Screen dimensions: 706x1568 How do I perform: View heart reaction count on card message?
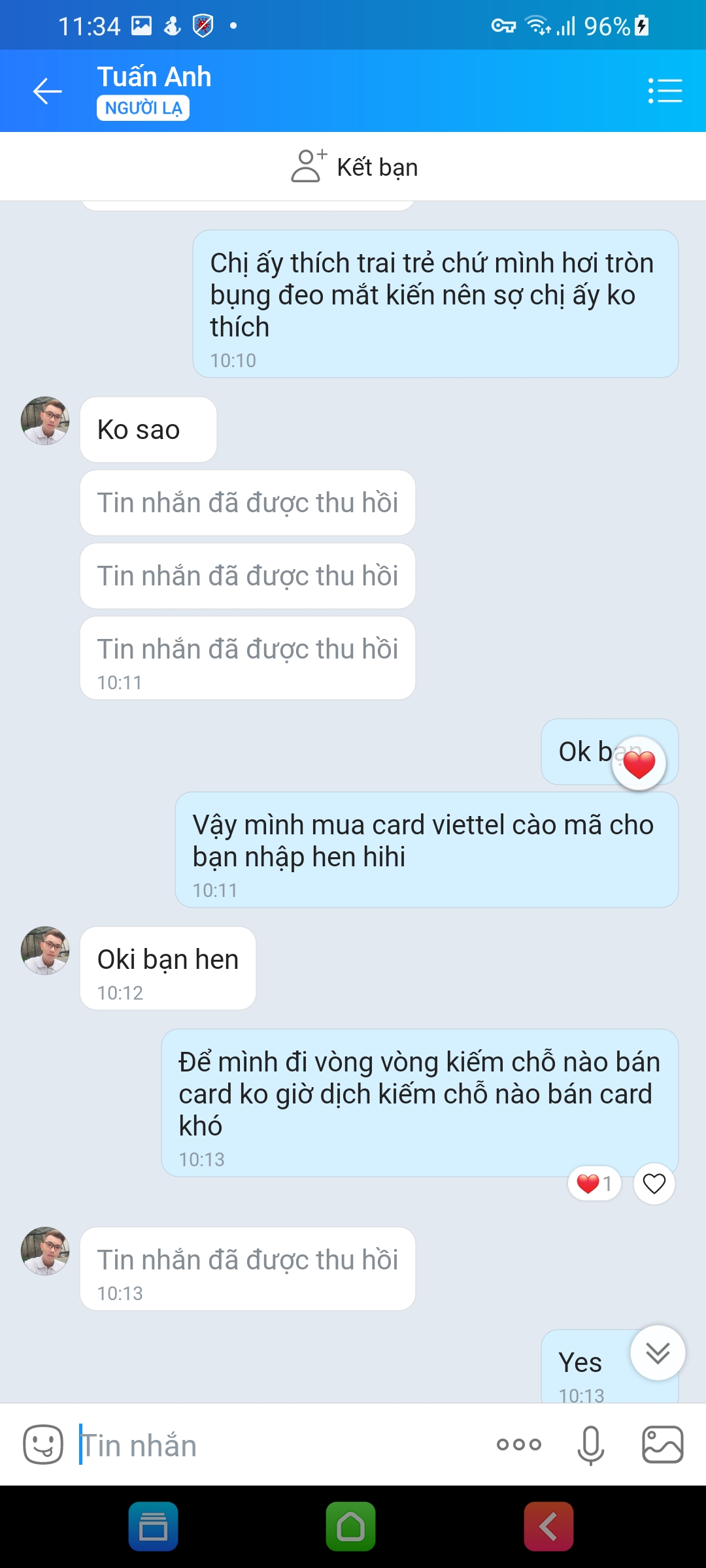click(594, 1183)
